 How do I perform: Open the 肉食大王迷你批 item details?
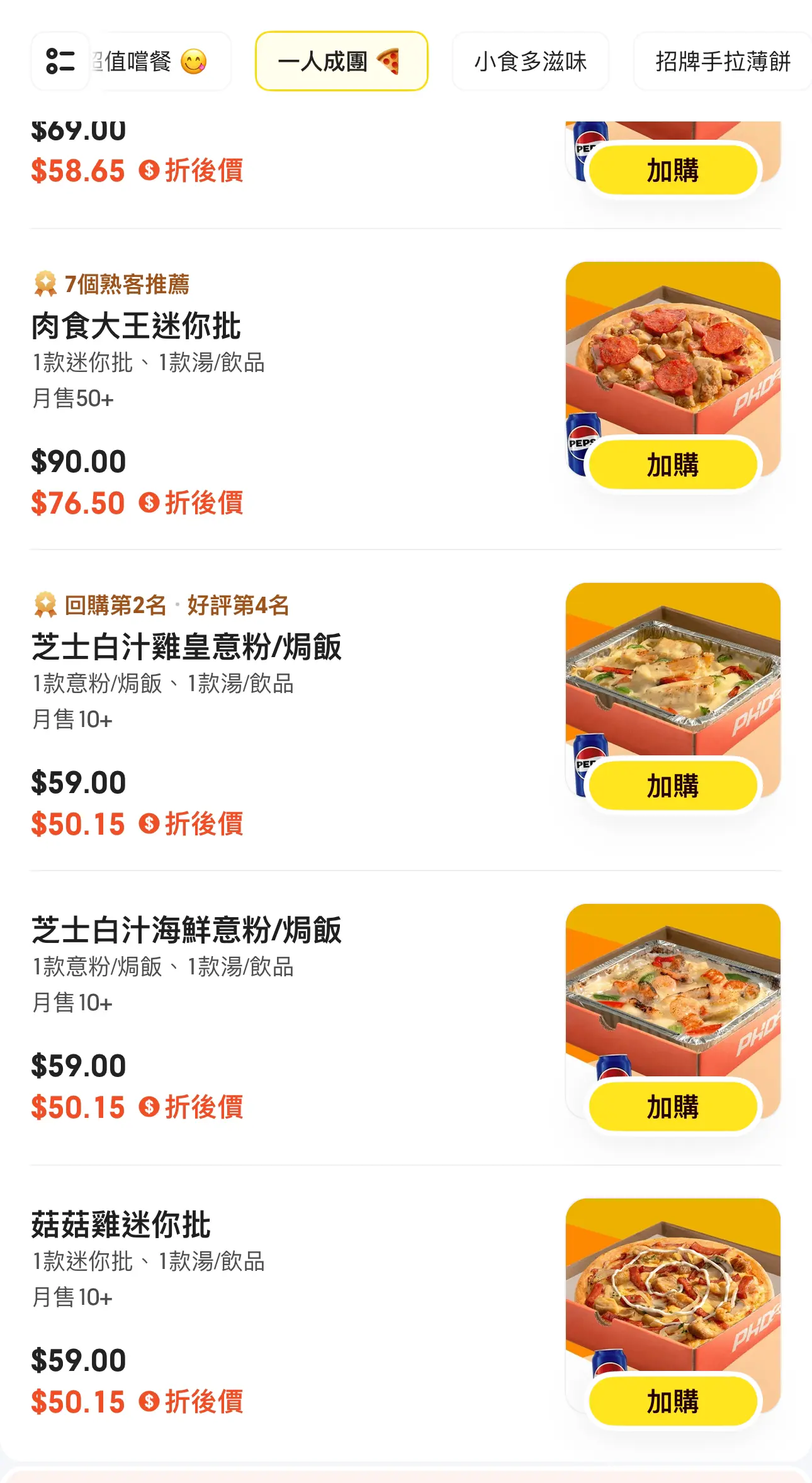click(136, 326)
